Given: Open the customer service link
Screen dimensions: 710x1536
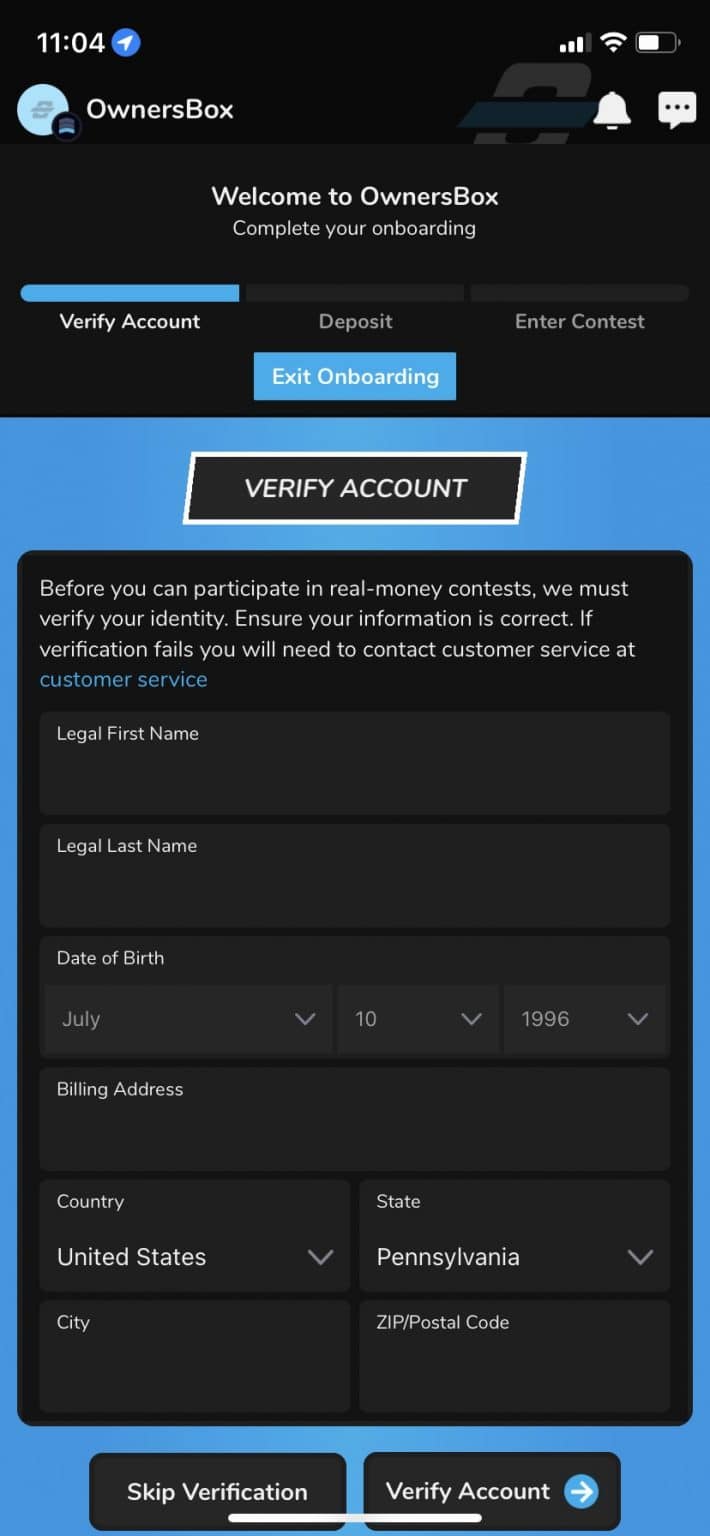Looking at the screenshot, I should [x=123, y=680].
